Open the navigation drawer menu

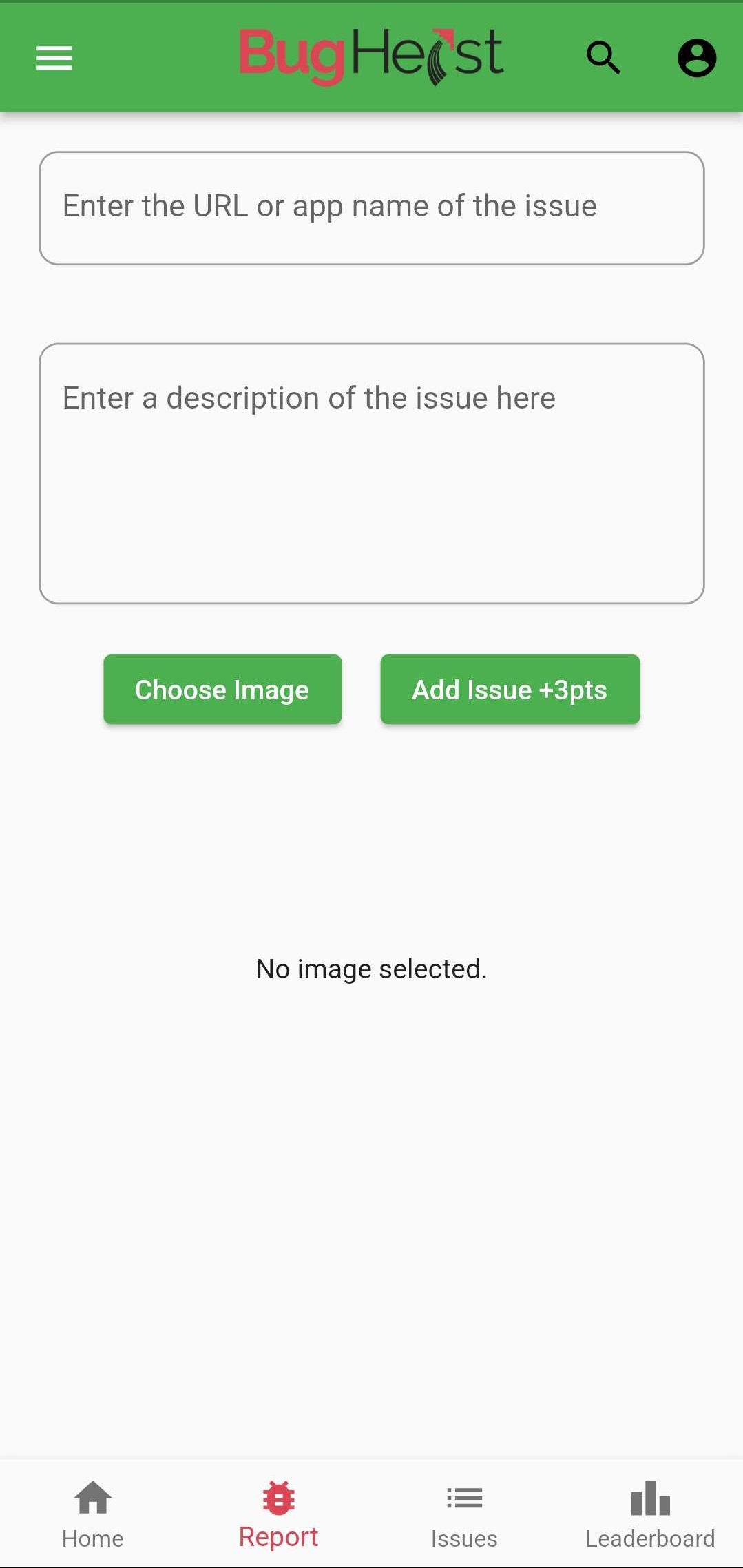(x=53, y=58)
